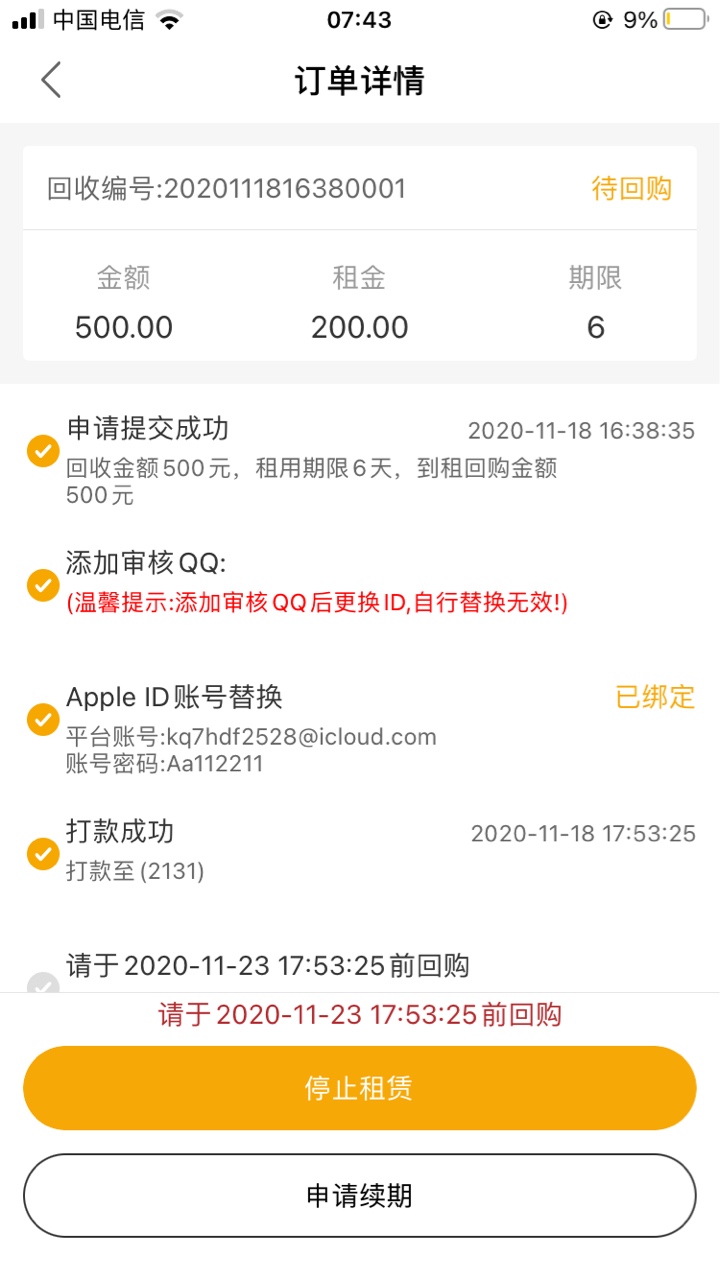Tap the 停止租赁 button
The height and width of the screenshot is (1280, 720).
pyautogui.click(x=359, y=1088)
